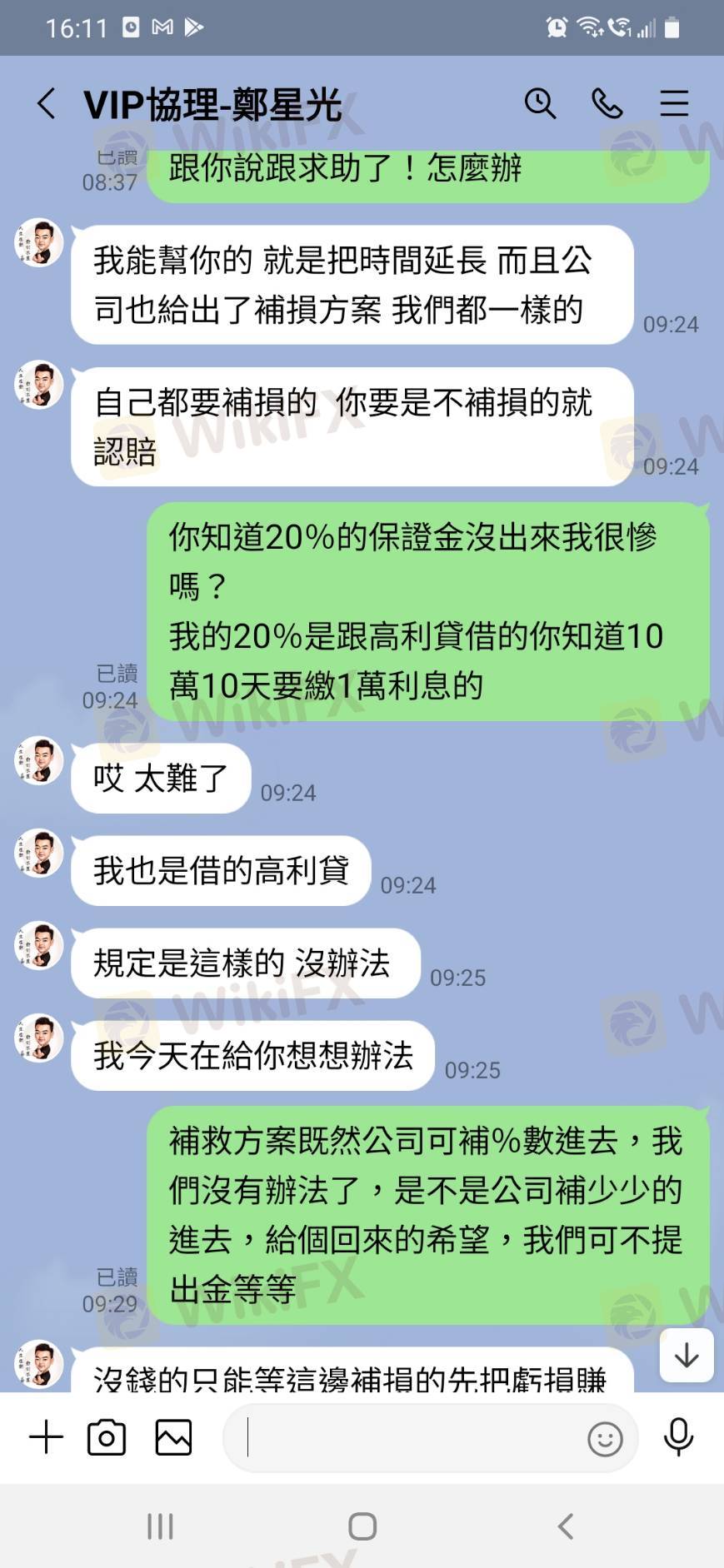Open the chat menu
Image resolution: width=724 pixels, height=1568 pixels.
[674, 104]
